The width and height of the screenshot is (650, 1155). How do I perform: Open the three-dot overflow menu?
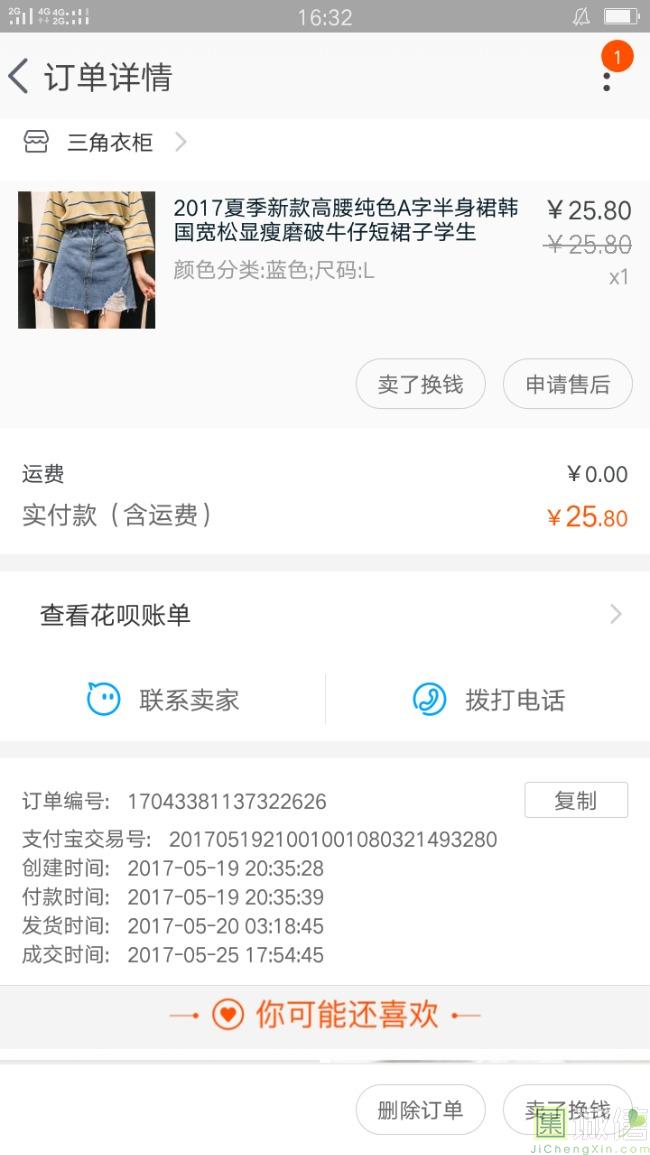pos(606,77)
